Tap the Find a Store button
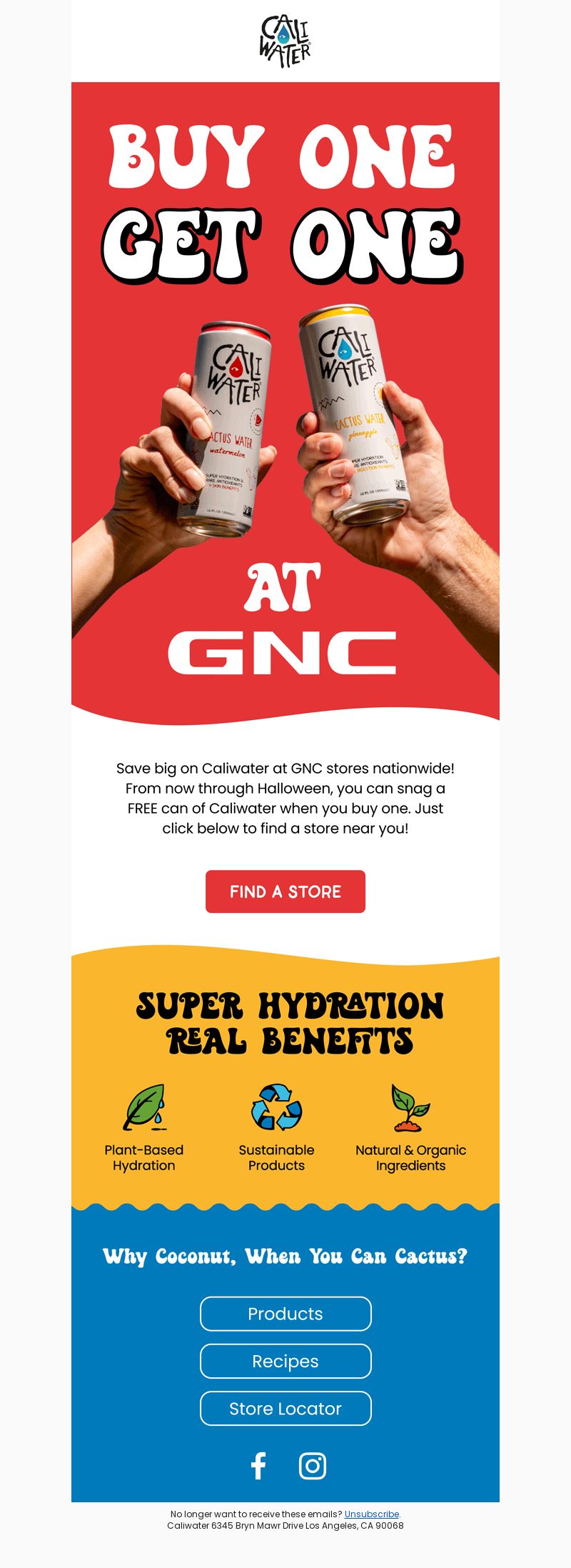The image size is (571, 1568). (x=285, y=892)
